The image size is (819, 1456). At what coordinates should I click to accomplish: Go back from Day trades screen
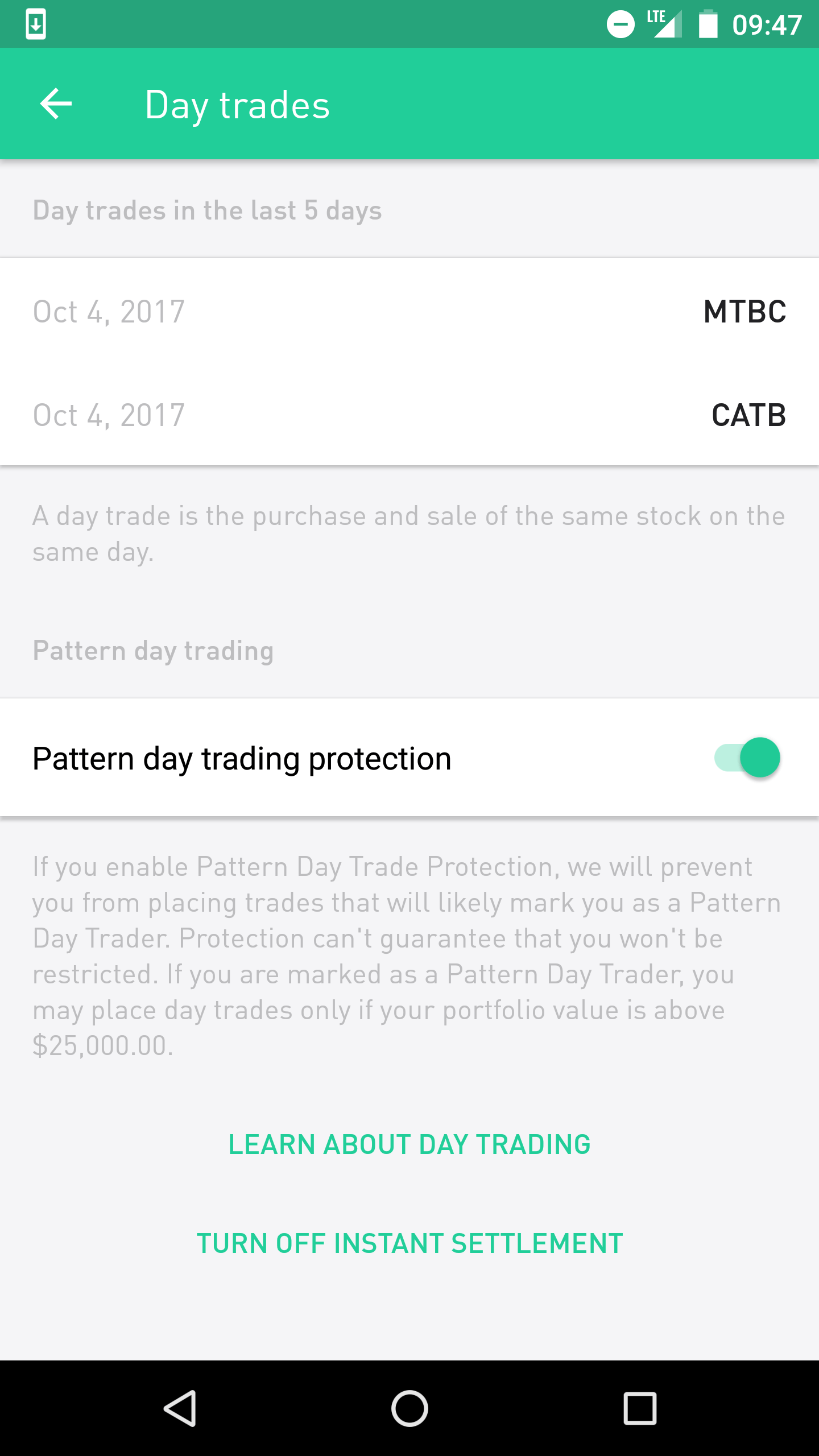click(x=56, y=104)
